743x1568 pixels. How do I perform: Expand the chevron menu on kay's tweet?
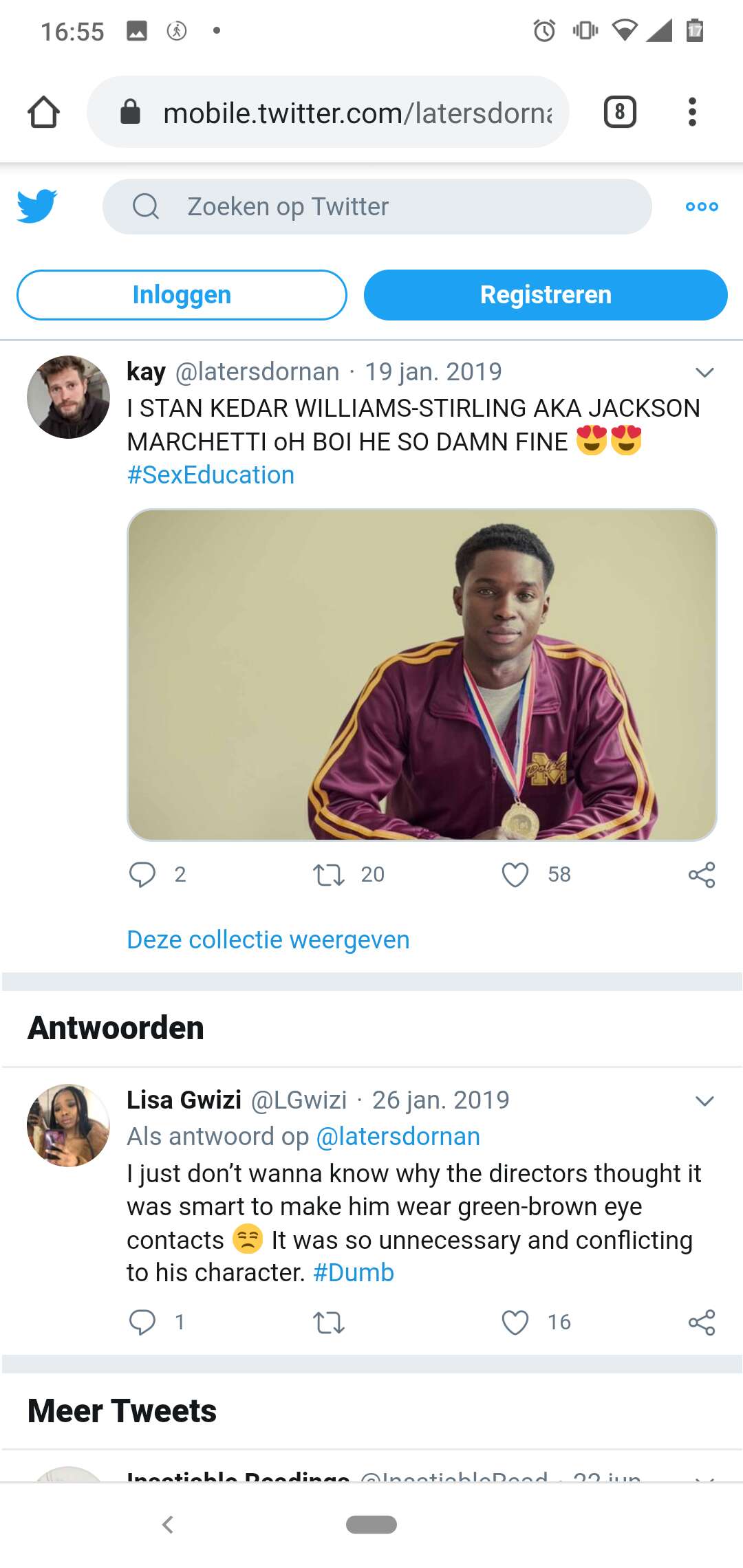[704, 373]
